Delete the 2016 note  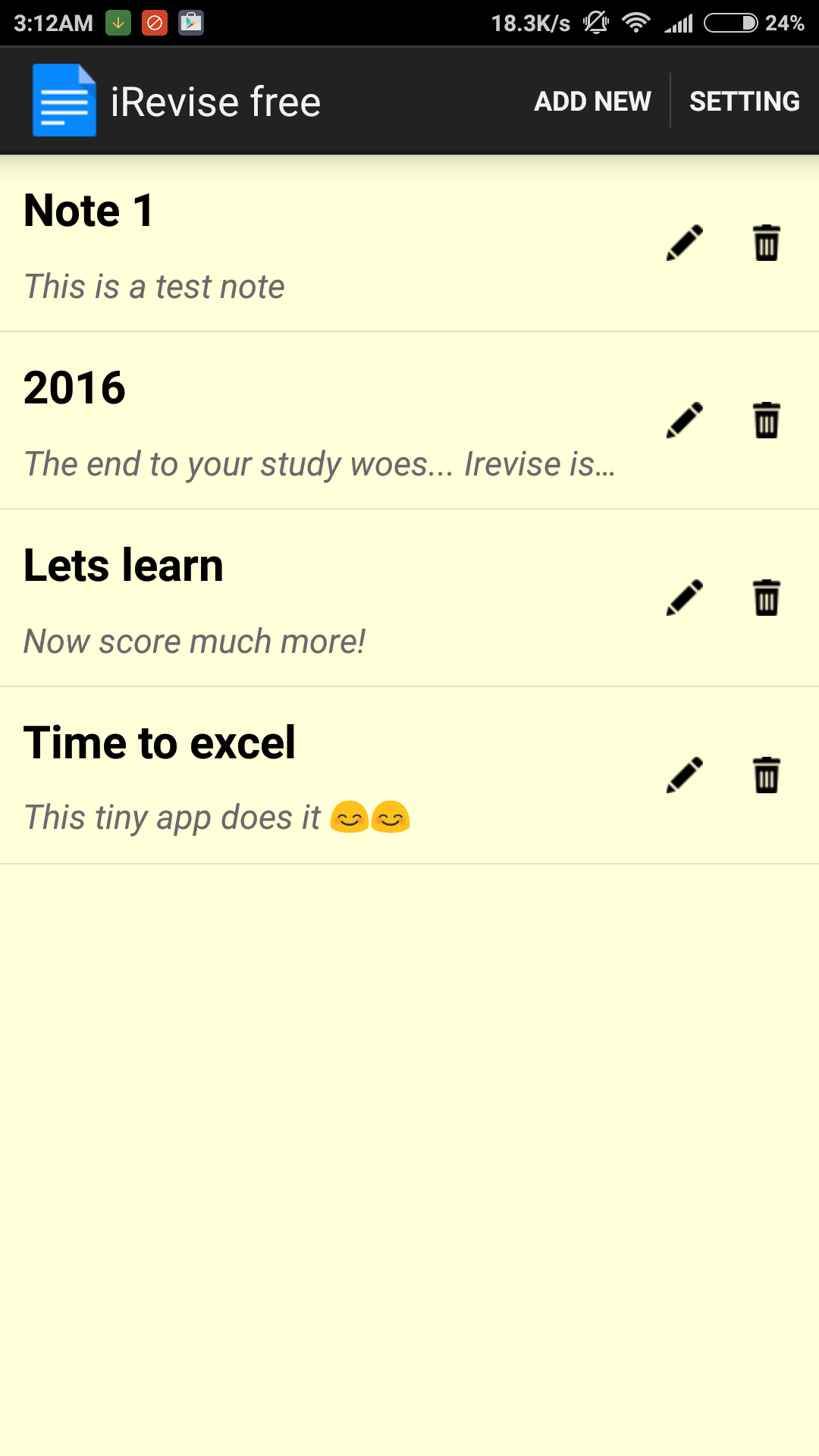[767, 420]
